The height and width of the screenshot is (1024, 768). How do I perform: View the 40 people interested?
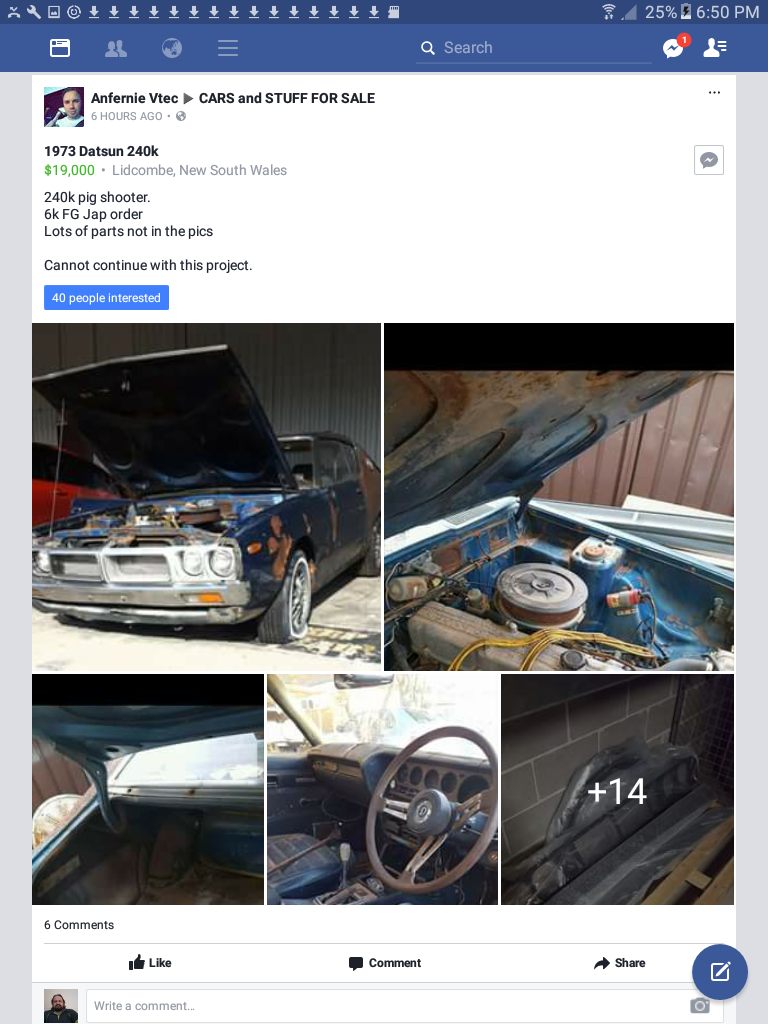click(x=106, y=298)
